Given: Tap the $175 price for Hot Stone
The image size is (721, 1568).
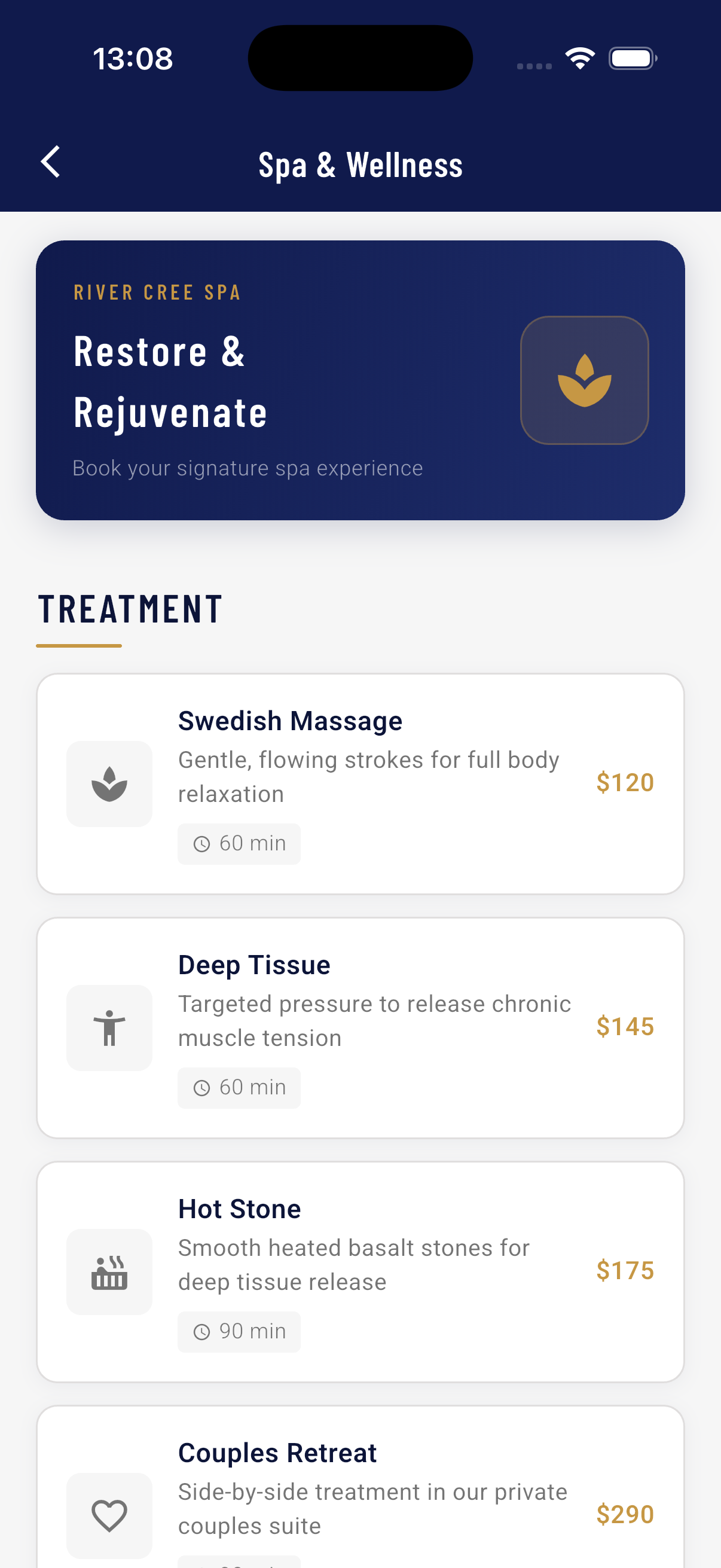Looking at the screenshot, I should [x=624, y=1271].
